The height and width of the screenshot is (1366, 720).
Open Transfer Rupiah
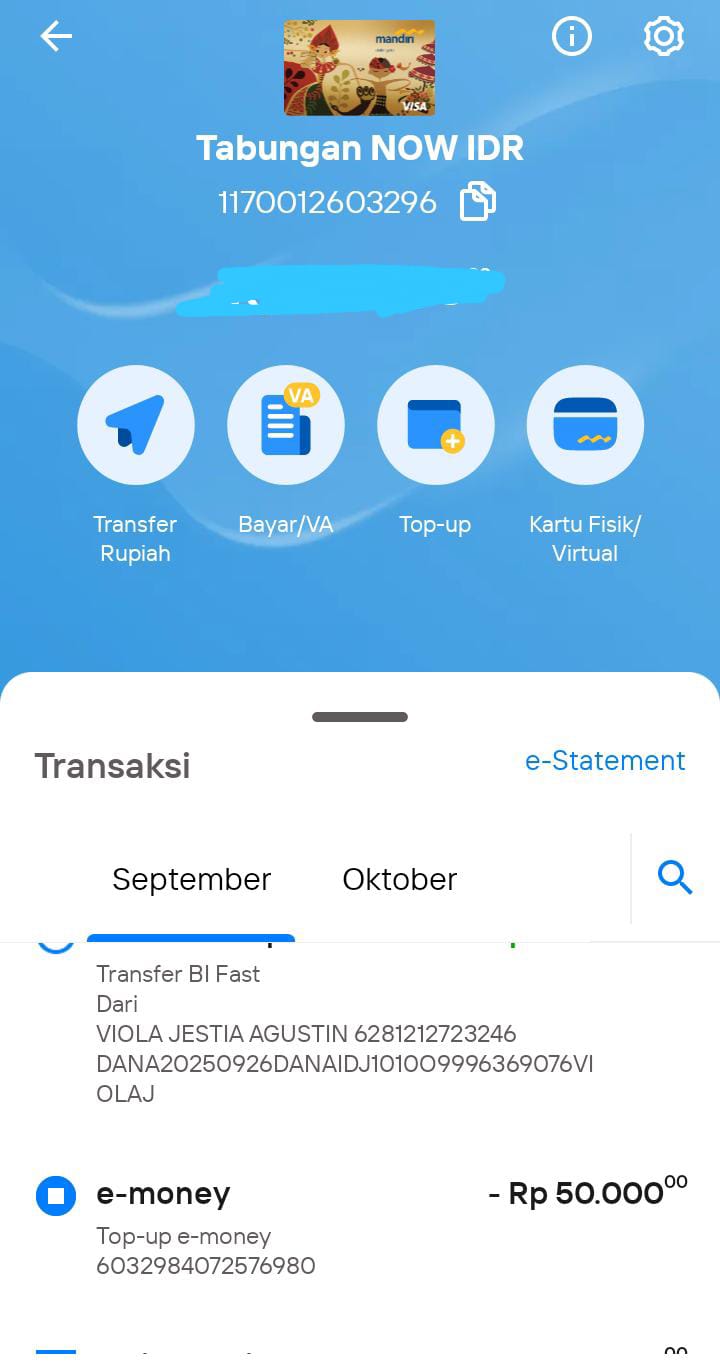[x=136, y=425]
